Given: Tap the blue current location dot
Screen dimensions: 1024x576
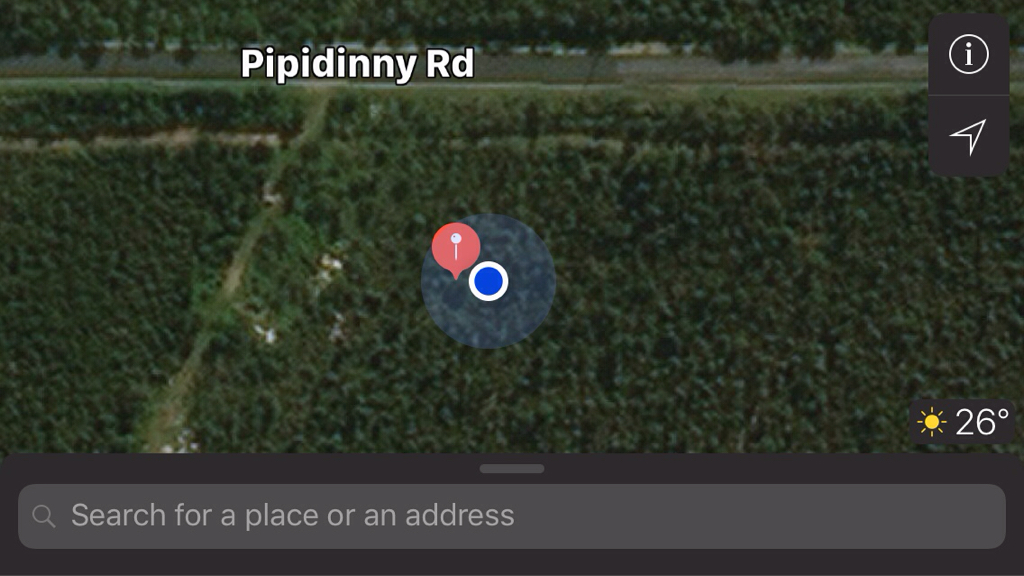Looking at the screenshot, I should 488,282.
